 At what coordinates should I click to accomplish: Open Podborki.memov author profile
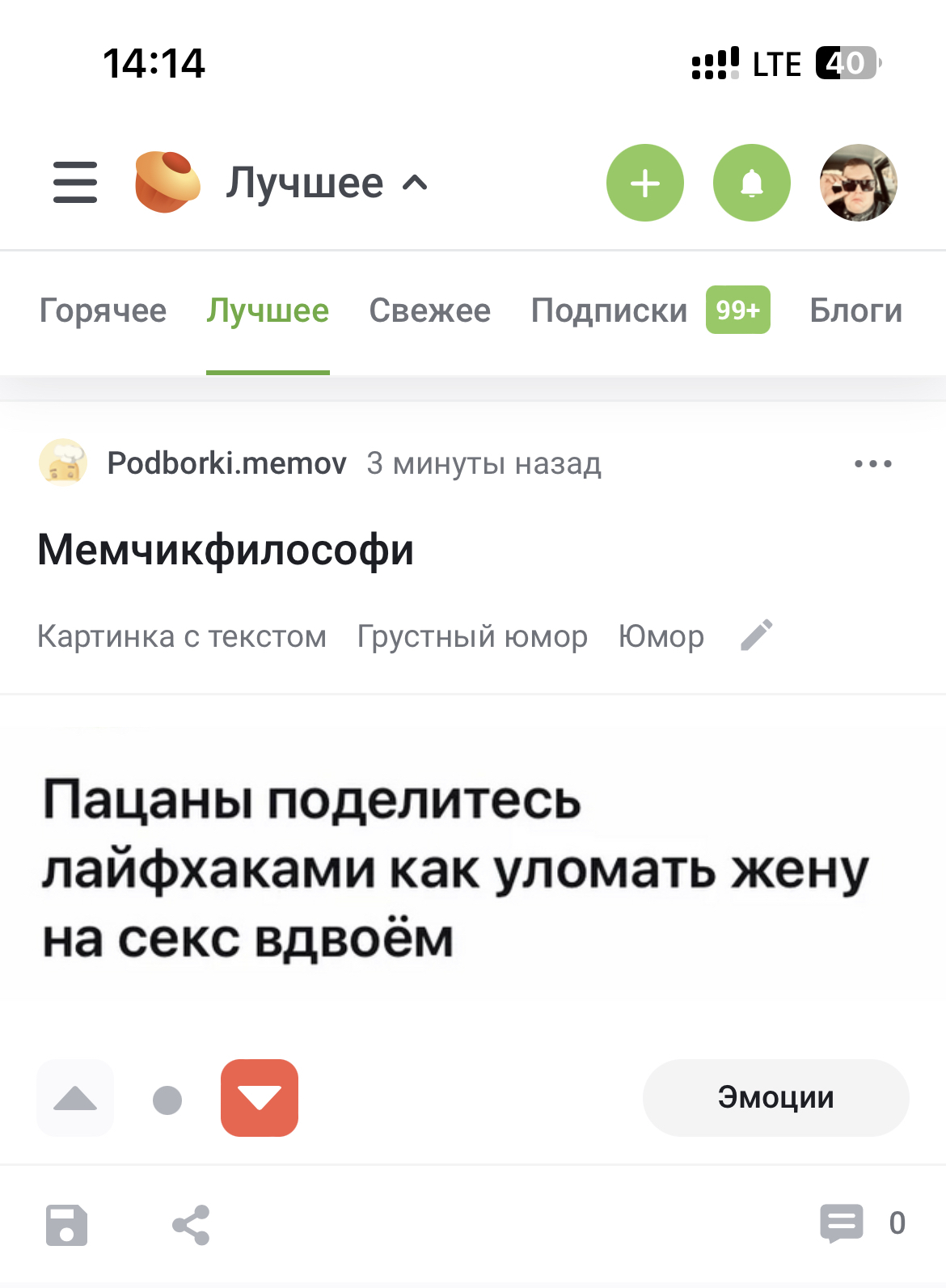(x=226, y=463)
